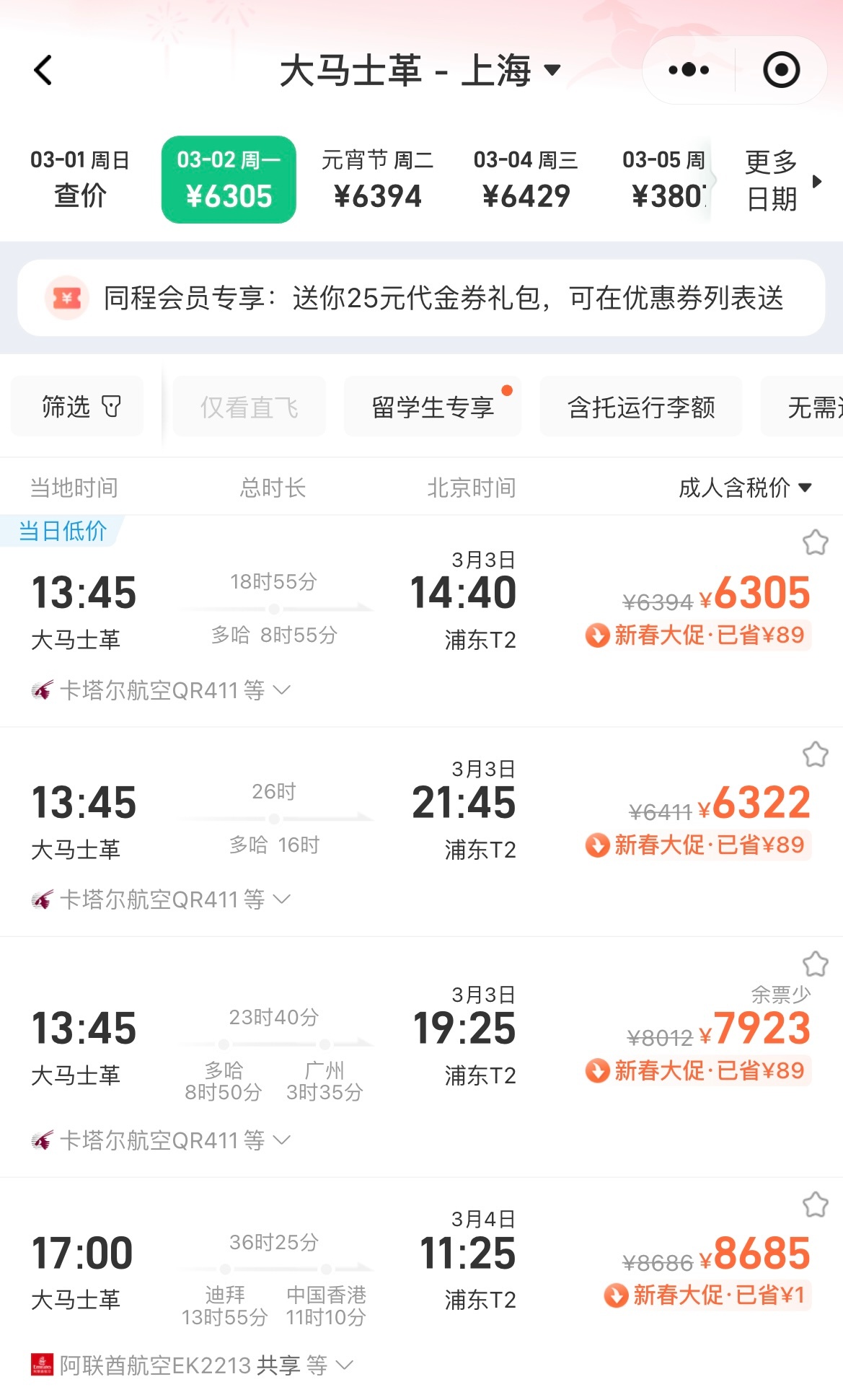Open the 大马士革 - 上海 route dropdown
The image size is (843, 1400).
pos(419,70)
